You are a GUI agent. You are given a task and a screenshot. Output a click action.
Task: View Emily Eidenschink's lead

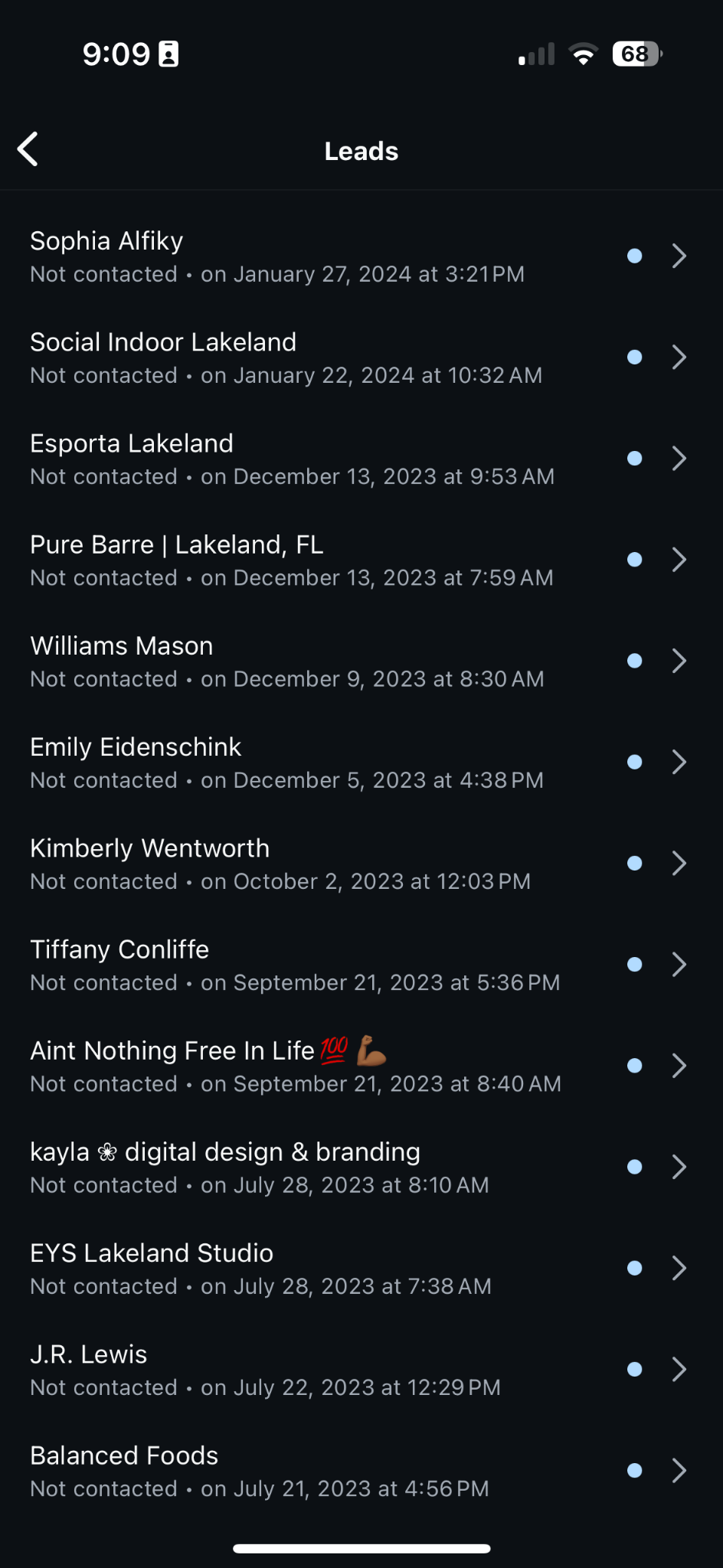[361, 763]
